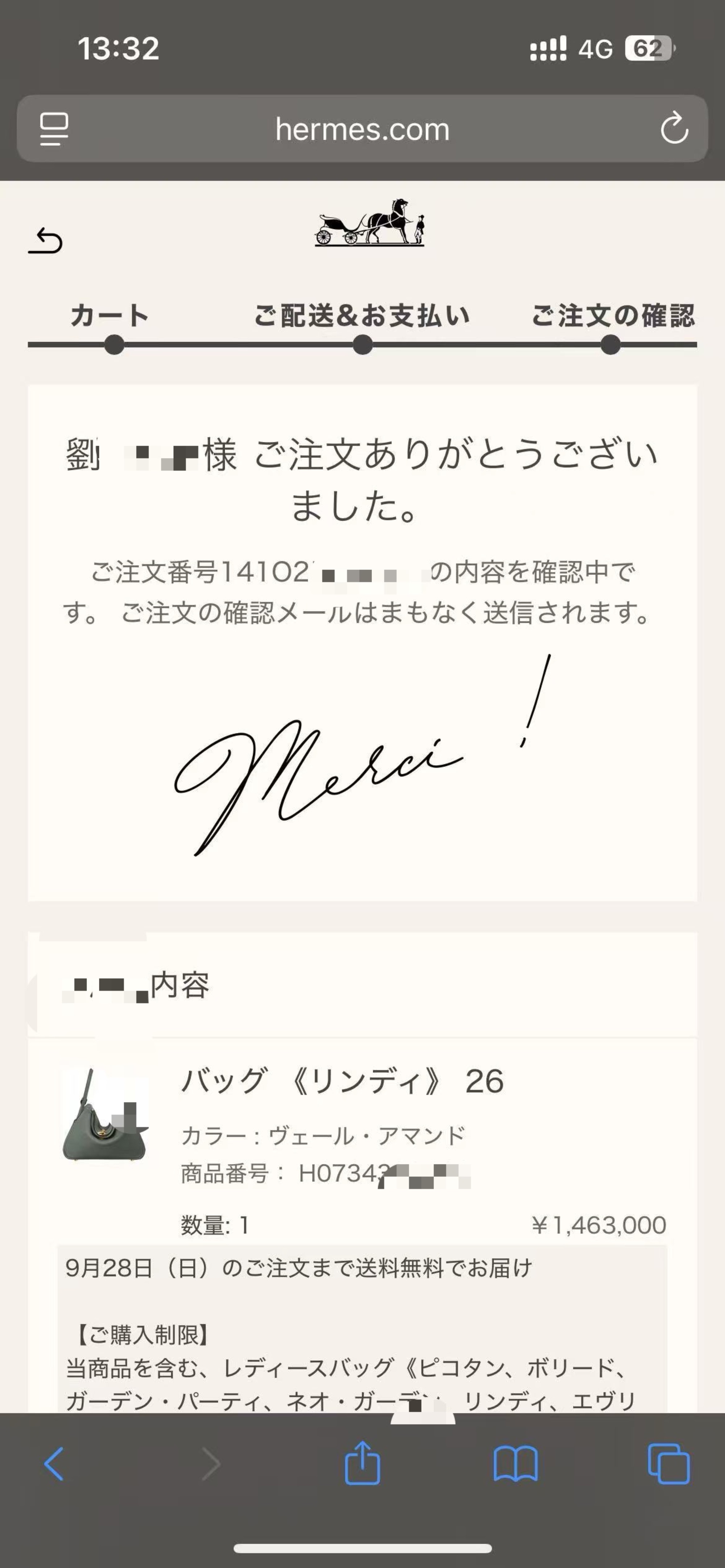Open the Safari share sheet
The height and width of the screenshot is (1568, 725).
click(x=362, y=1464)
